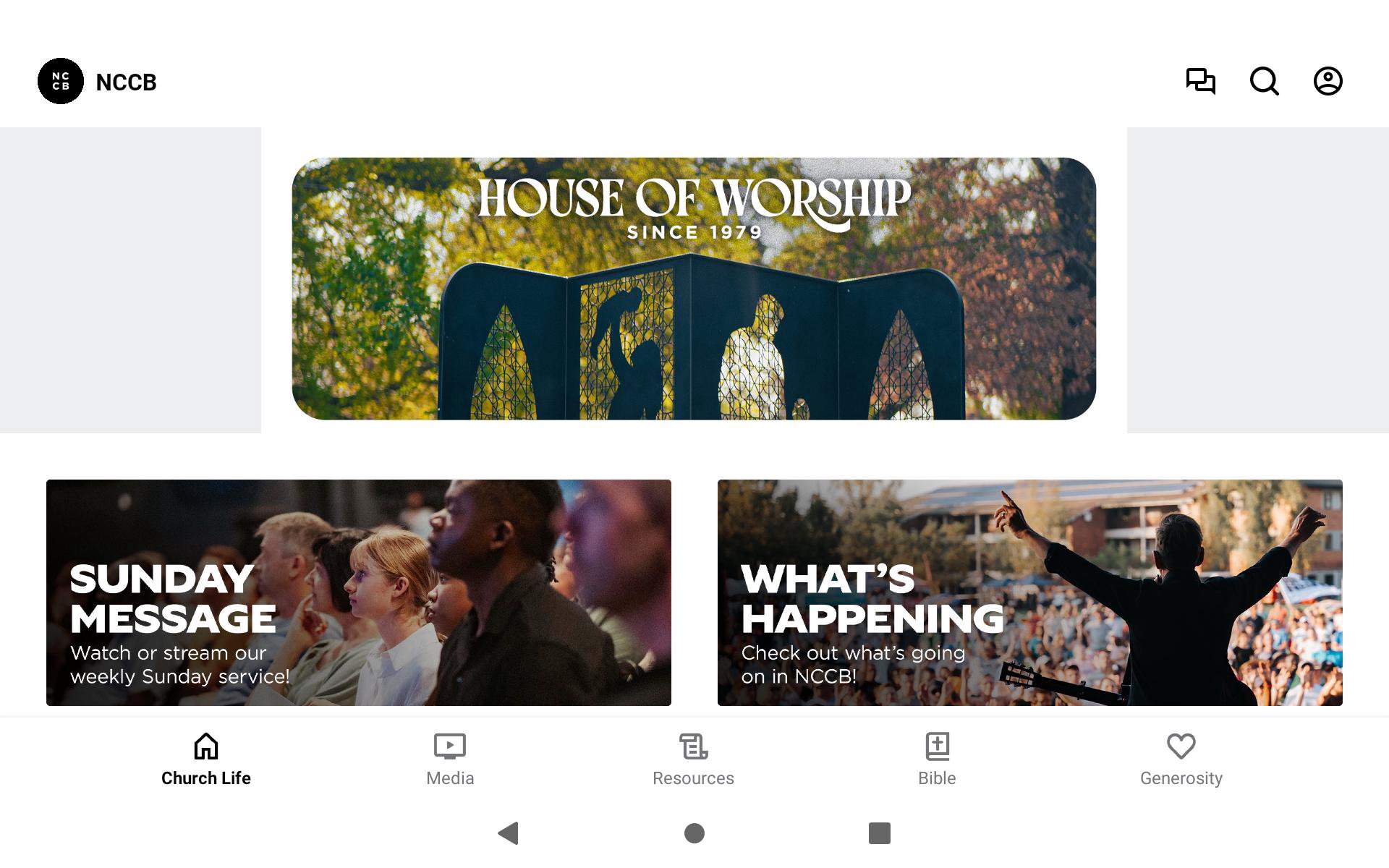Tap the system back button
Viewport: 1389px width, 868px height.
509,833
